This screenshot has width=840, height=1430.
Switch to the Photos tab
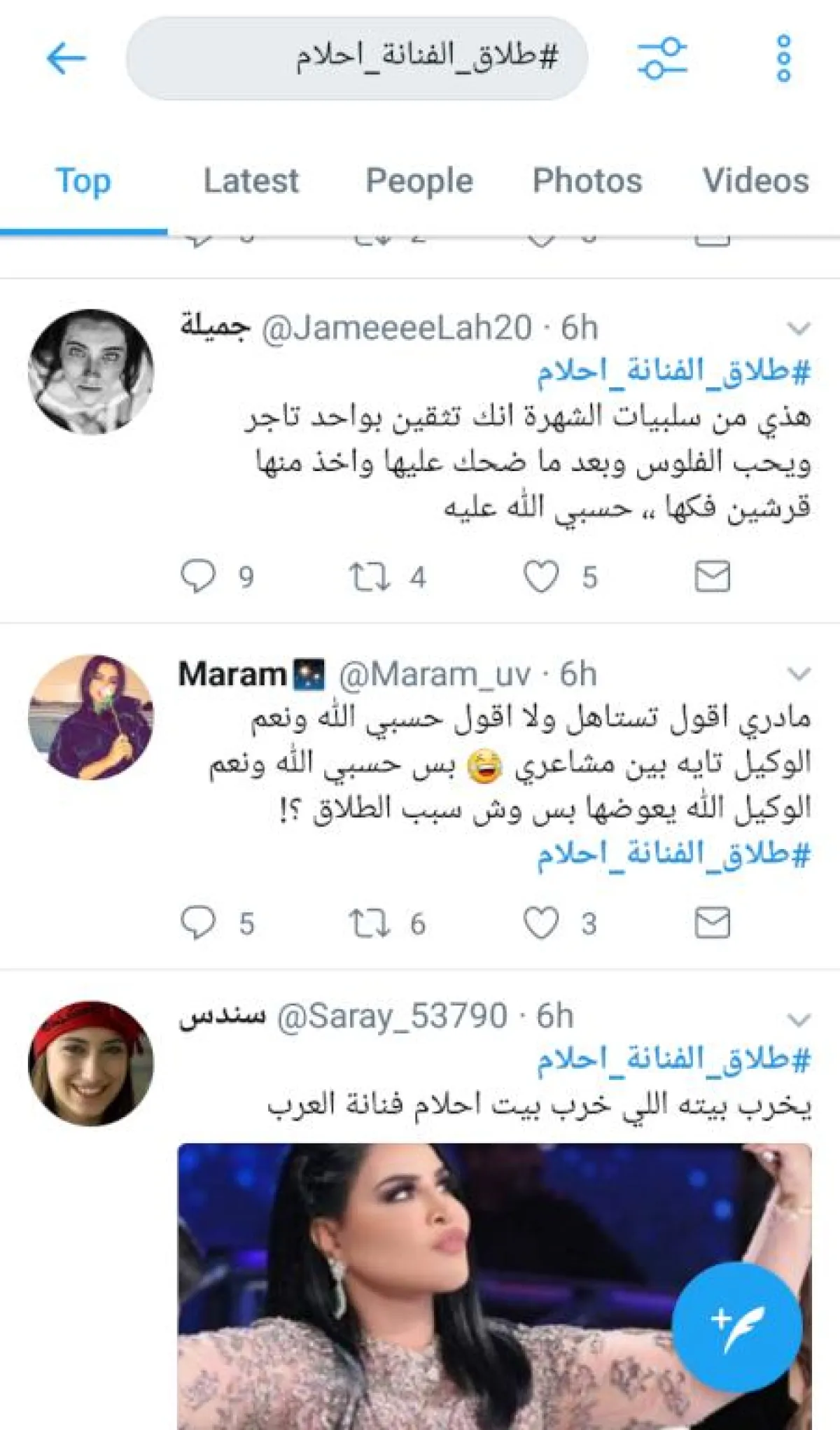(587, 181)
